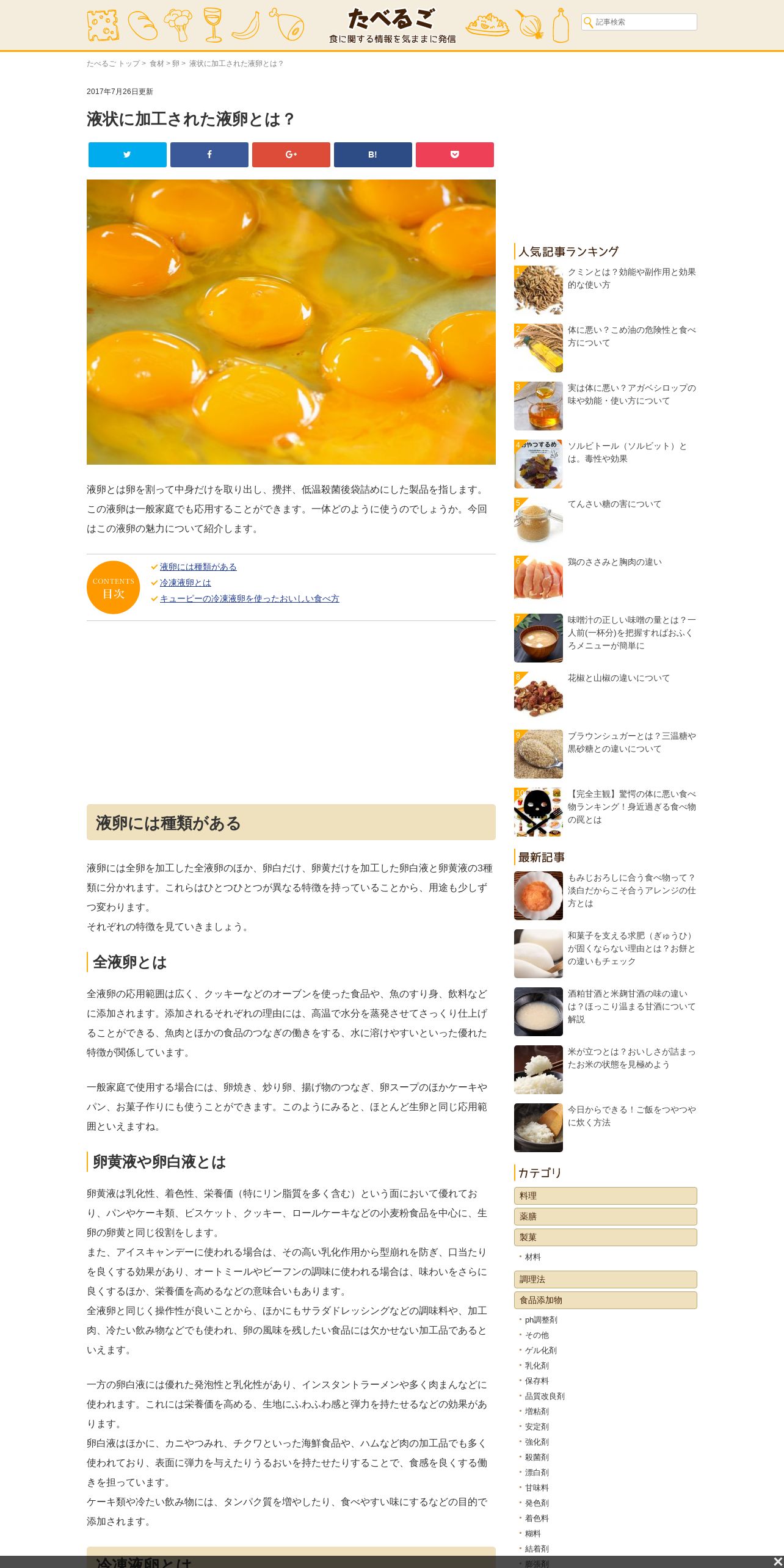Open the 甘味料 subcategory
Image resolution: width=784 pixels, height=1568 pixels.
click(537, 1487)
